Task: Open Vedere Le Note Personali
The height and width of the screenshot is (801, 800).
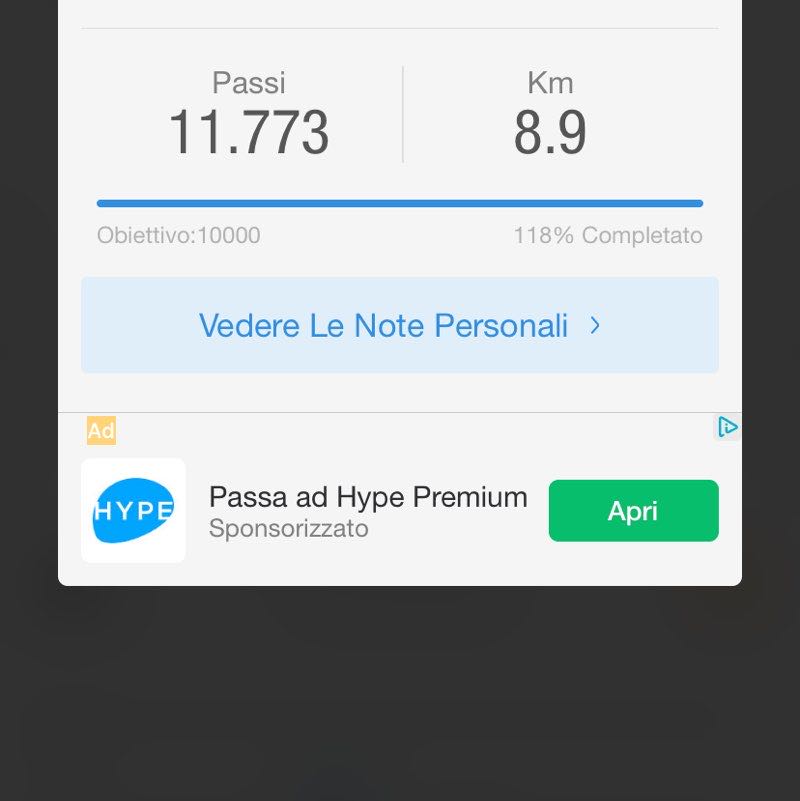Action: coord(399,325)
